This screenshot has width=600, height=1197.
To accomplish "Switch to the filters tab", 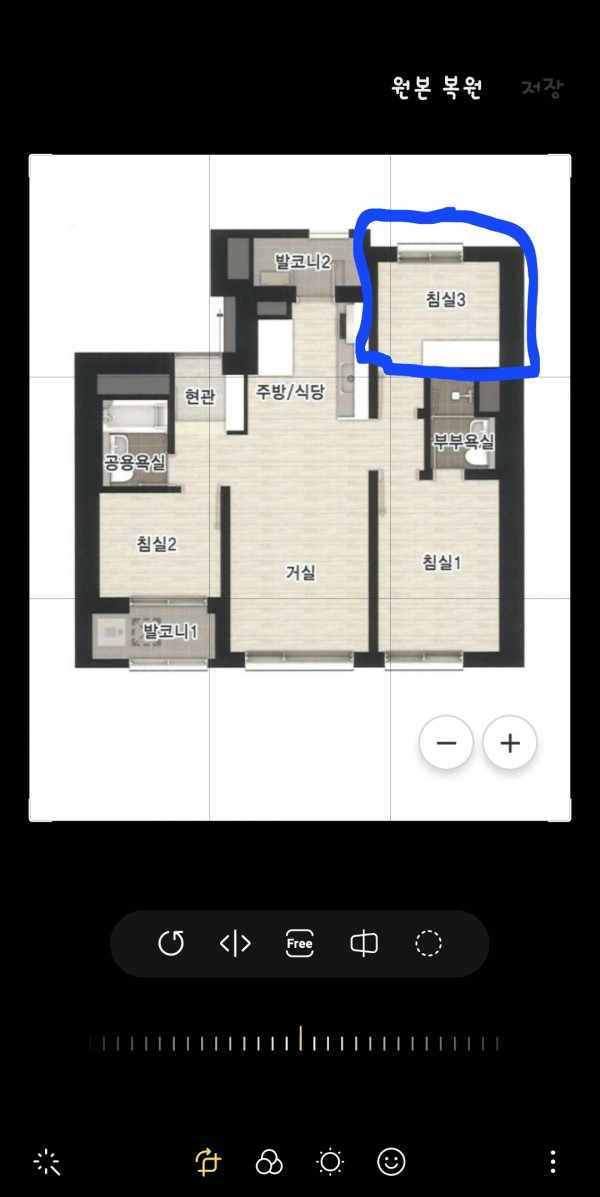I will [269, 1161].
